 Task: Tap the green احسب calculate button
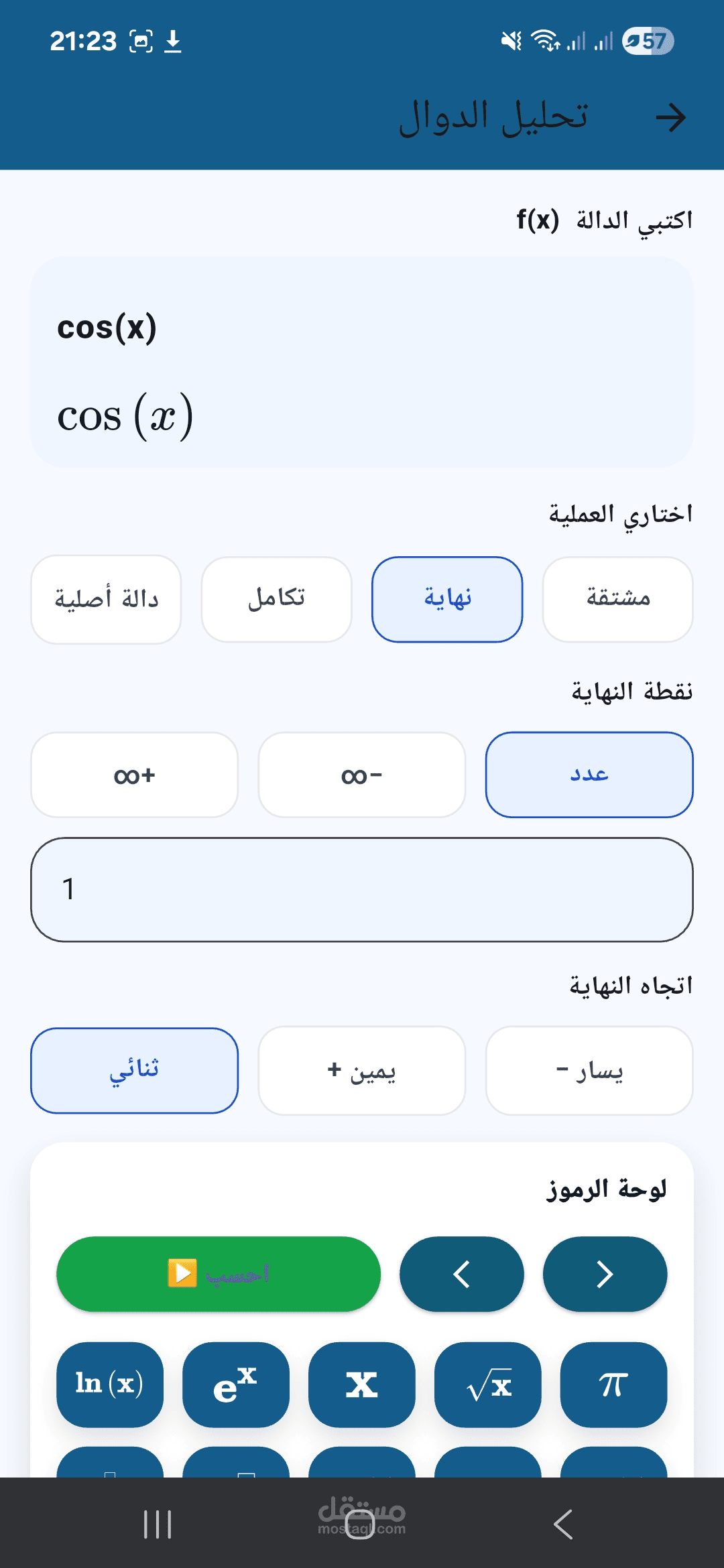pyautogui.click(x=219, y=1274)
